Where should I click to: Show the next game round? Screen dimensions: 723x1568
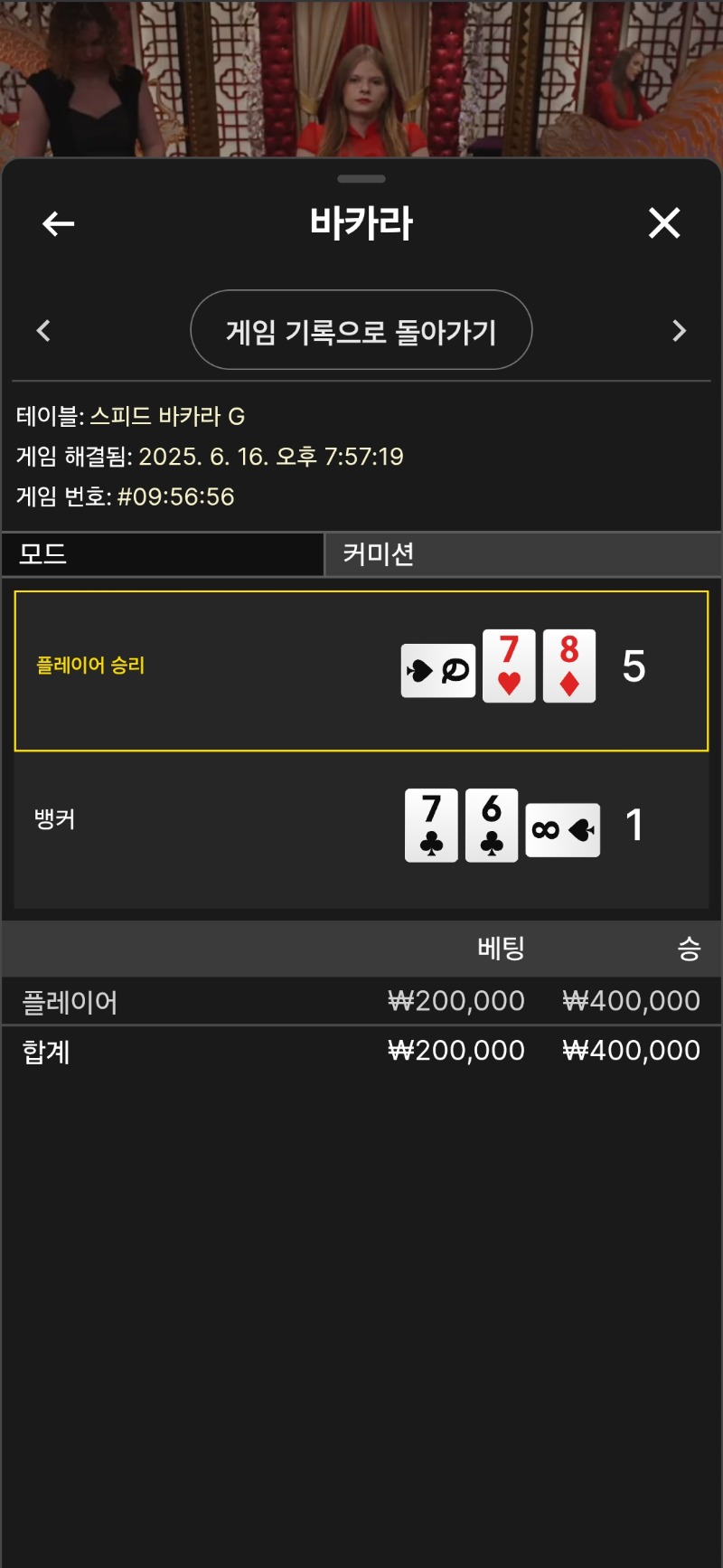(680, 331)
